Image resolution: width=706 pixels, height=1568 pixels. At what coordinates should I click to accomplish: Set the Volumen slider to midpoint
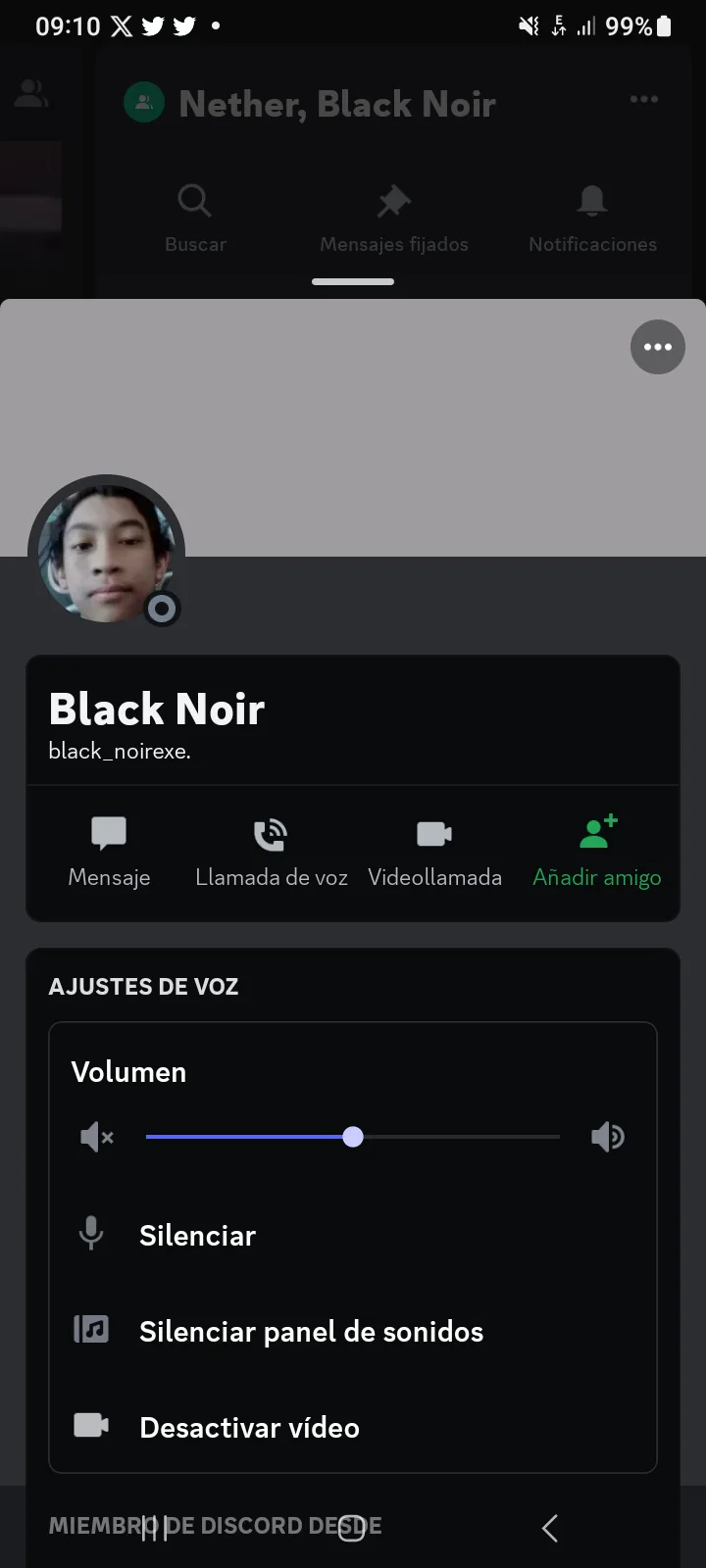353,1137
